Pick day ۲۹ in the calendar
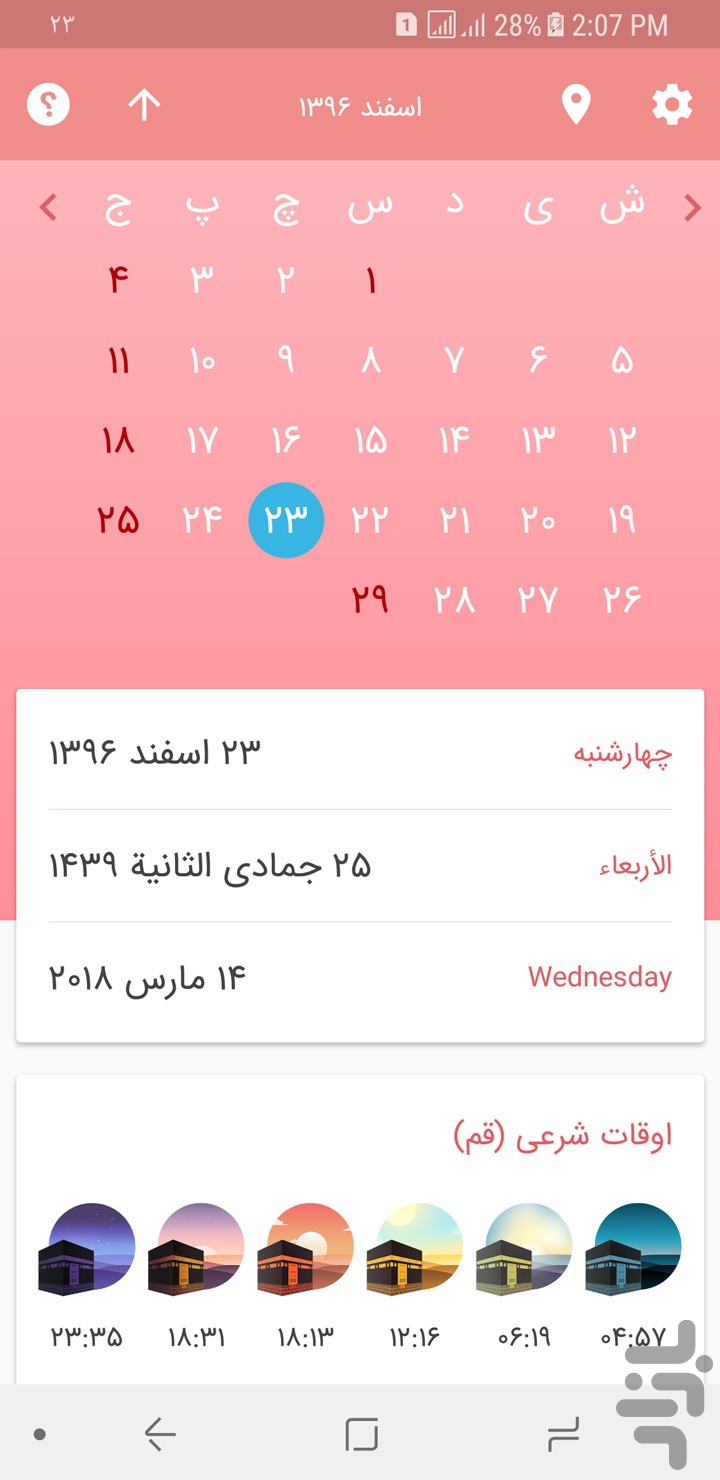Viewport: 720px width, 1480px height. 370,600
